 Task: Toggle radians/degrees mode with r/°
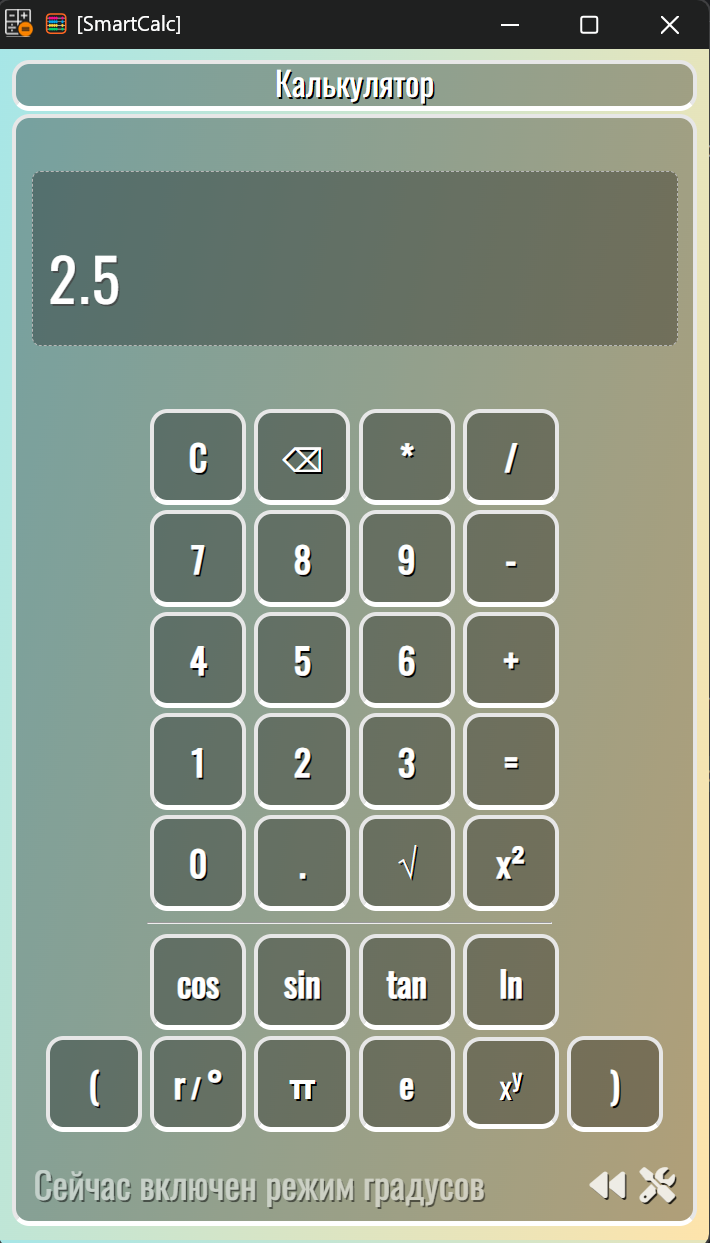198,1084
